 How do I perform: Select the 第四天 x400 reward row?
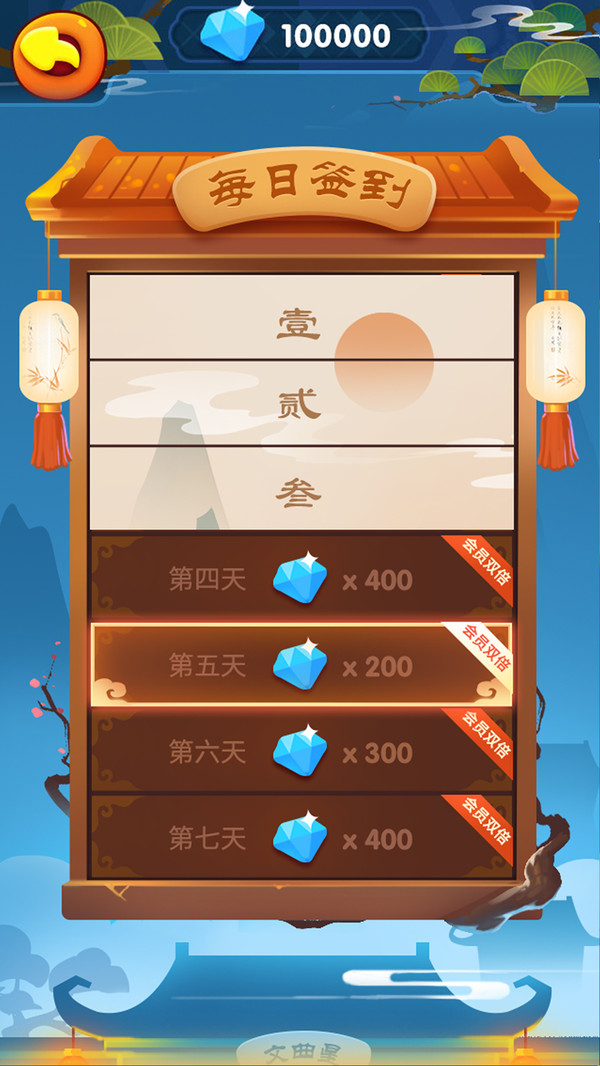coord(301,579)
